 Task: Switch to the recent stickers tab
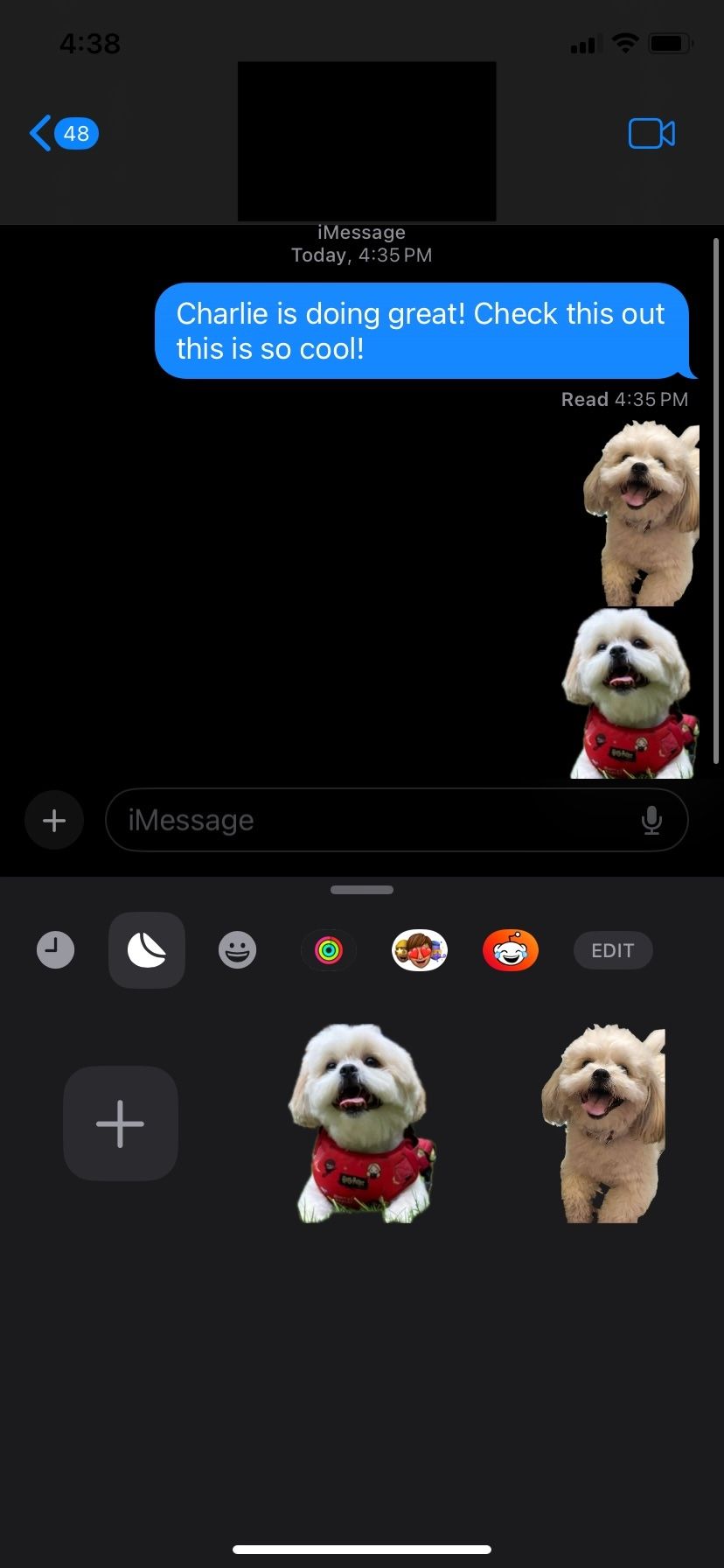[55, 950]
